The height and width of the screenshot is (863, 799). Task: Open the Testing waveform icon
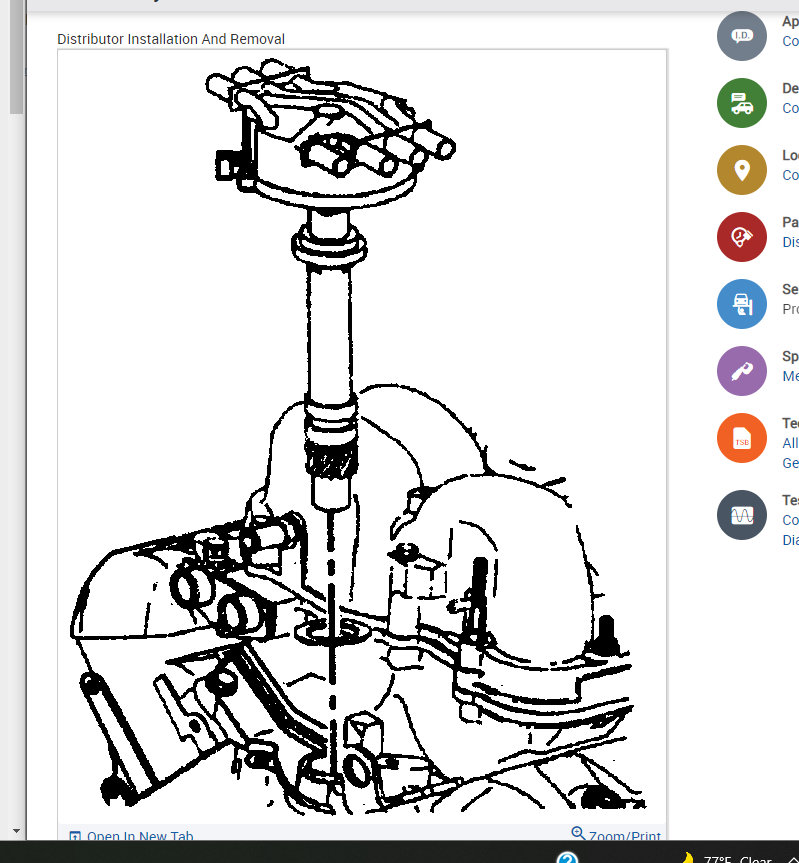click(x=742, y=515)
